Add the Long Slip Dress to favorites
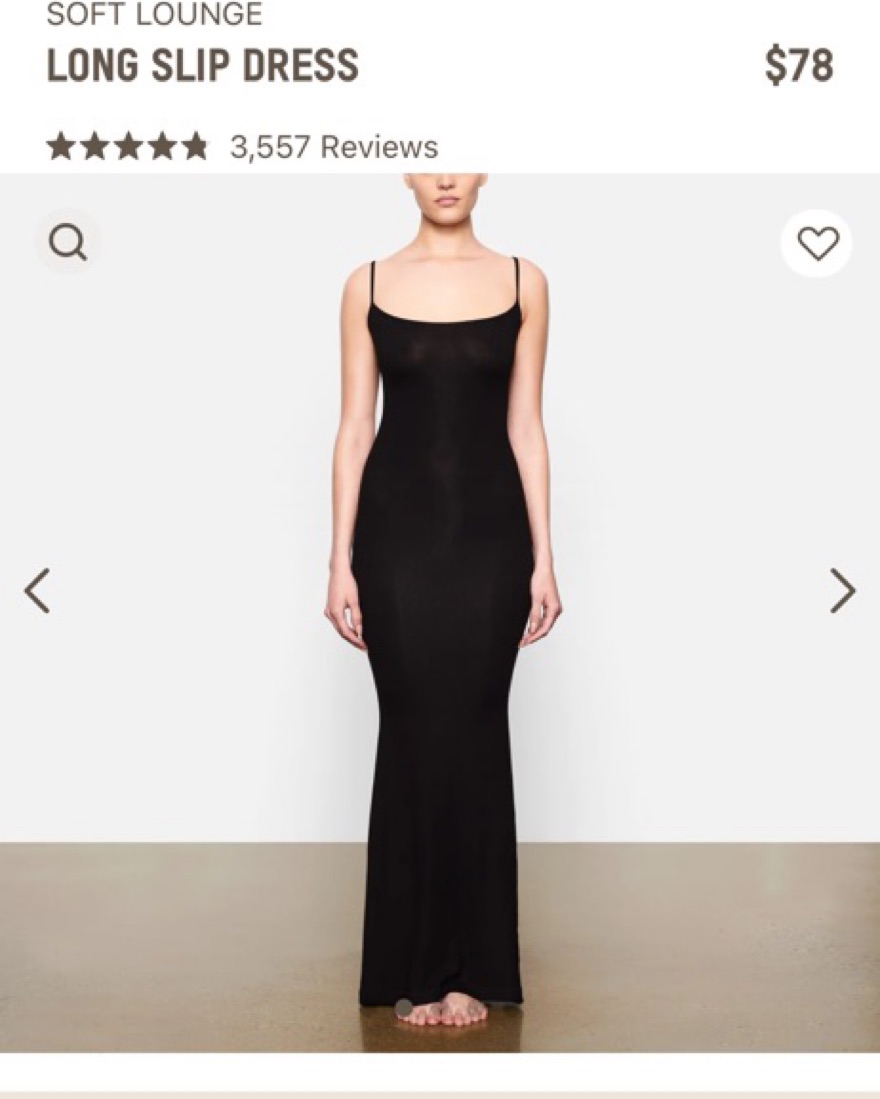The width and height of the screenshot is (880, 1099). (x=817, y=243)
